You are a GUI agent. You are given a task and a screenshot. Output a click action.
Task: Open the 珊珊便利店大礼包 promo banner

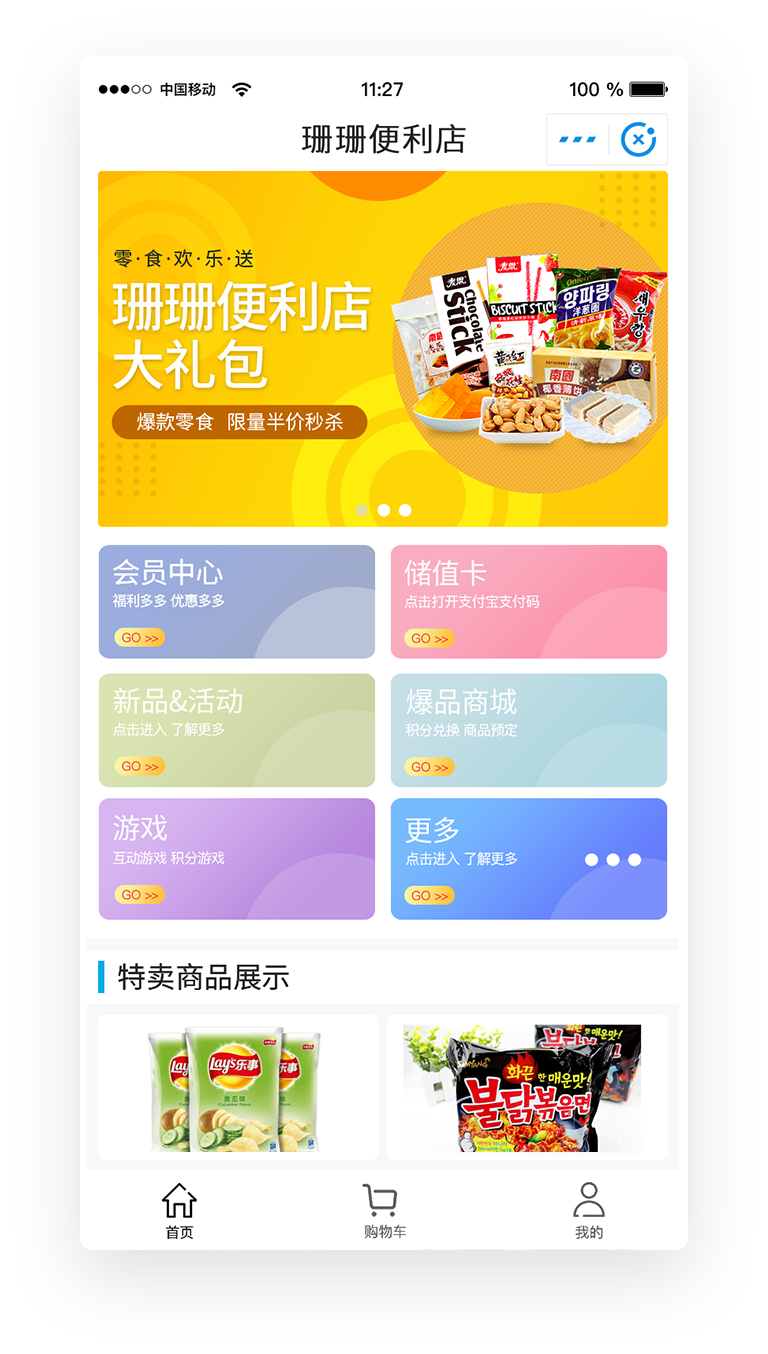pyautogui.click(x=382, y=348)
